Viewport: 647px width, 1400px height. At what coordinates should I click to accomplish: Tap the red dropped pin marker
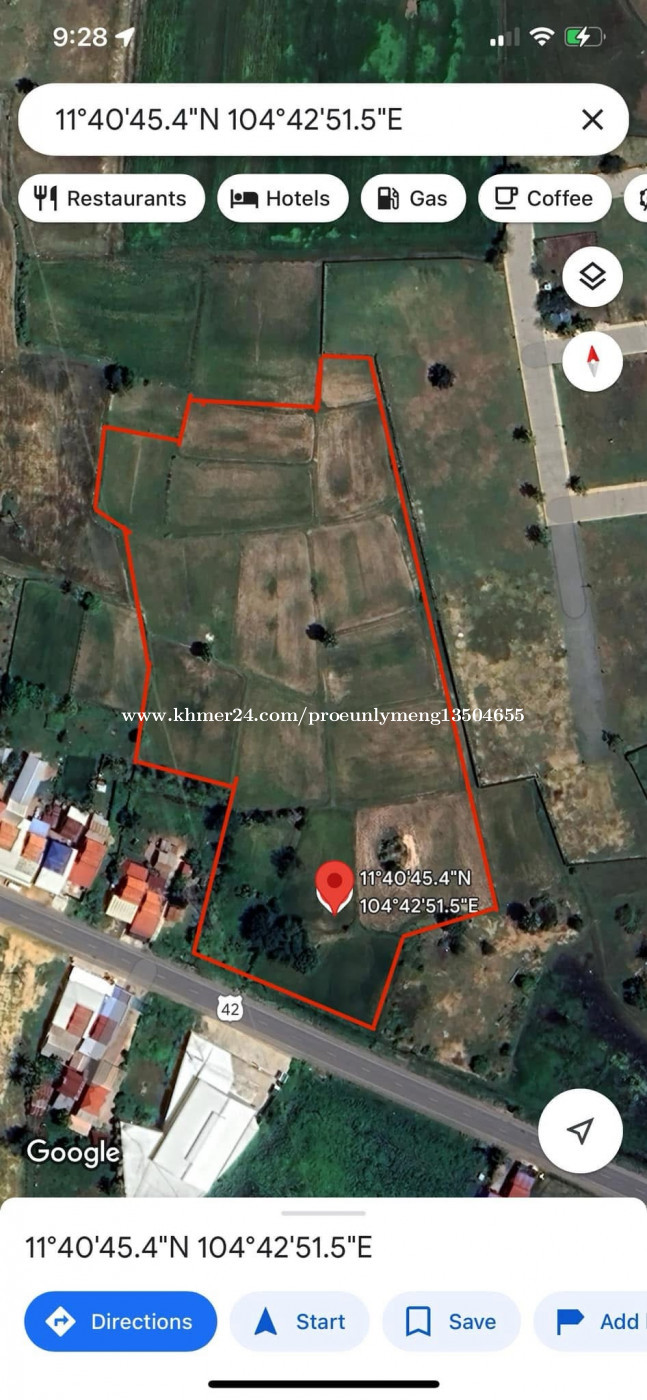[335, 888]
